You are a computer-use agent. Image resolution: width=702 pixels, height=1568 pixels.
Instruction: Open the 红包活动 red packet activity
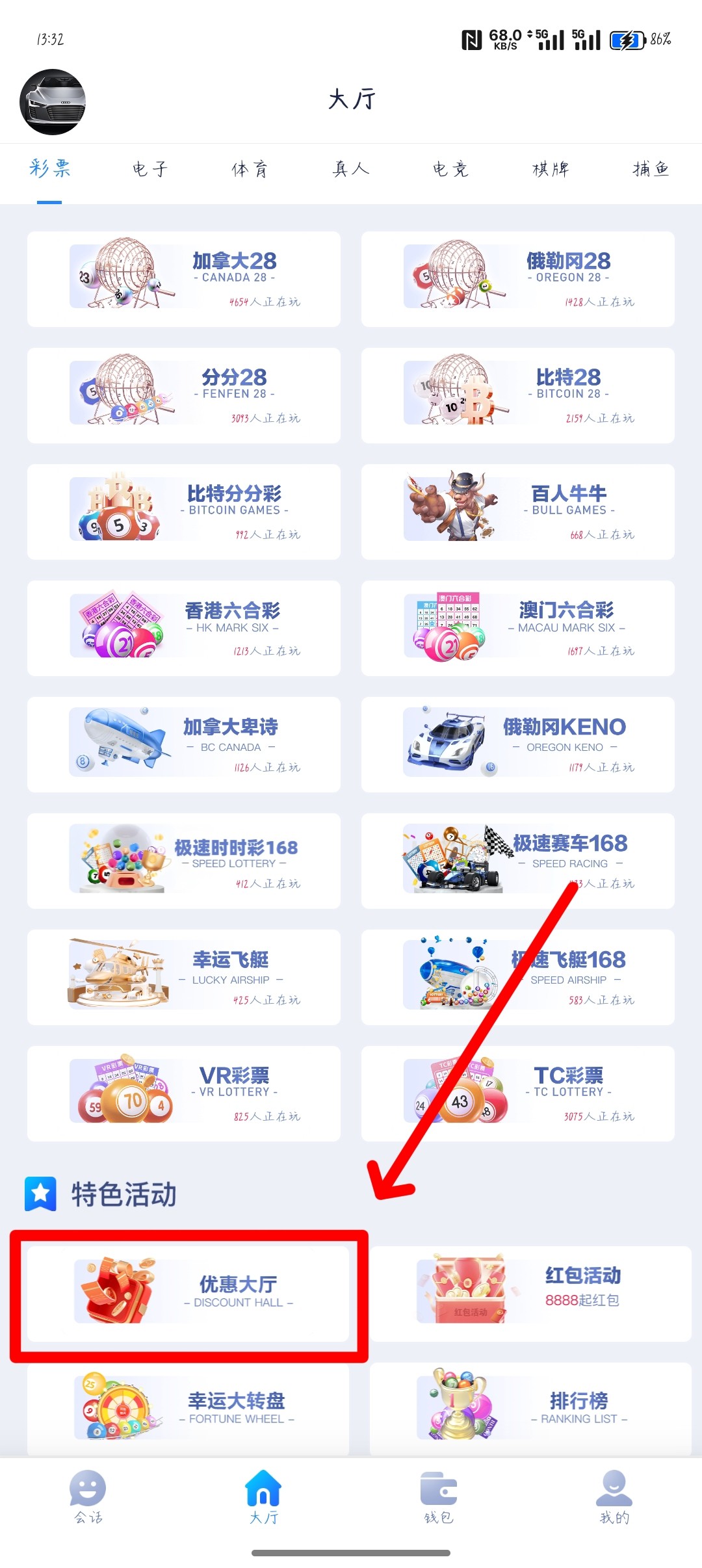pyautogui.click(x=530, y=1294)
